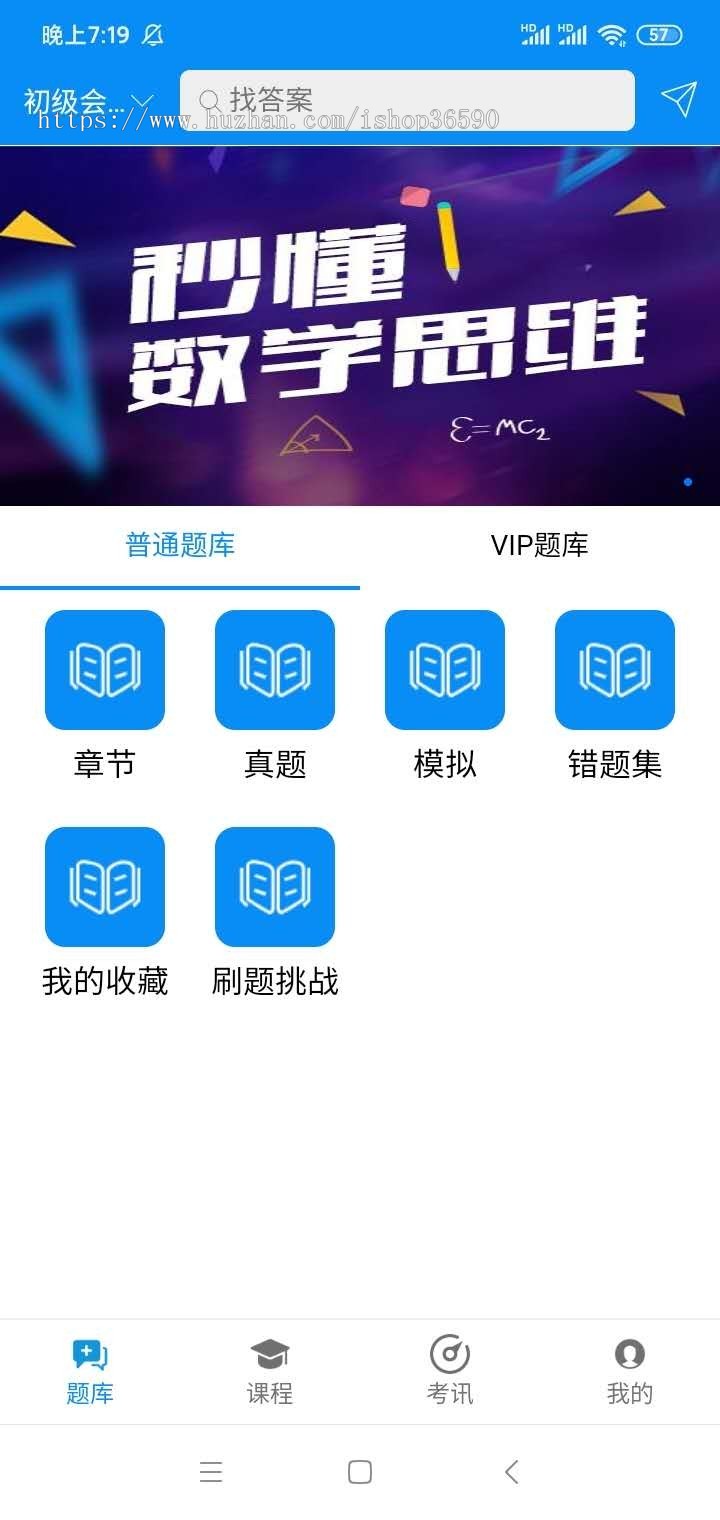Switch to the VIP题库 tab
720x1520 pixels.
tap(540, 546)
